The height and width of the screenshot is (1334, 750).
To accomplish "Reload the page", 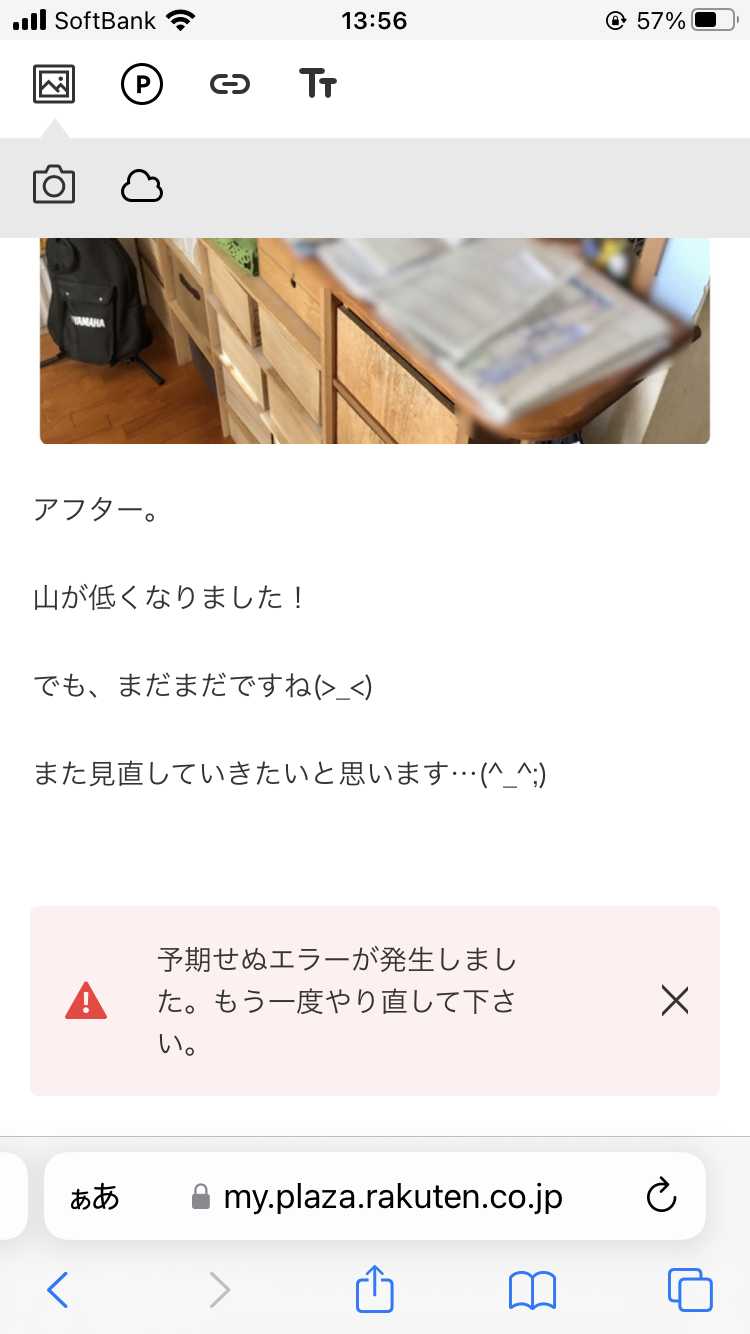I will (x=662, y=1196).
